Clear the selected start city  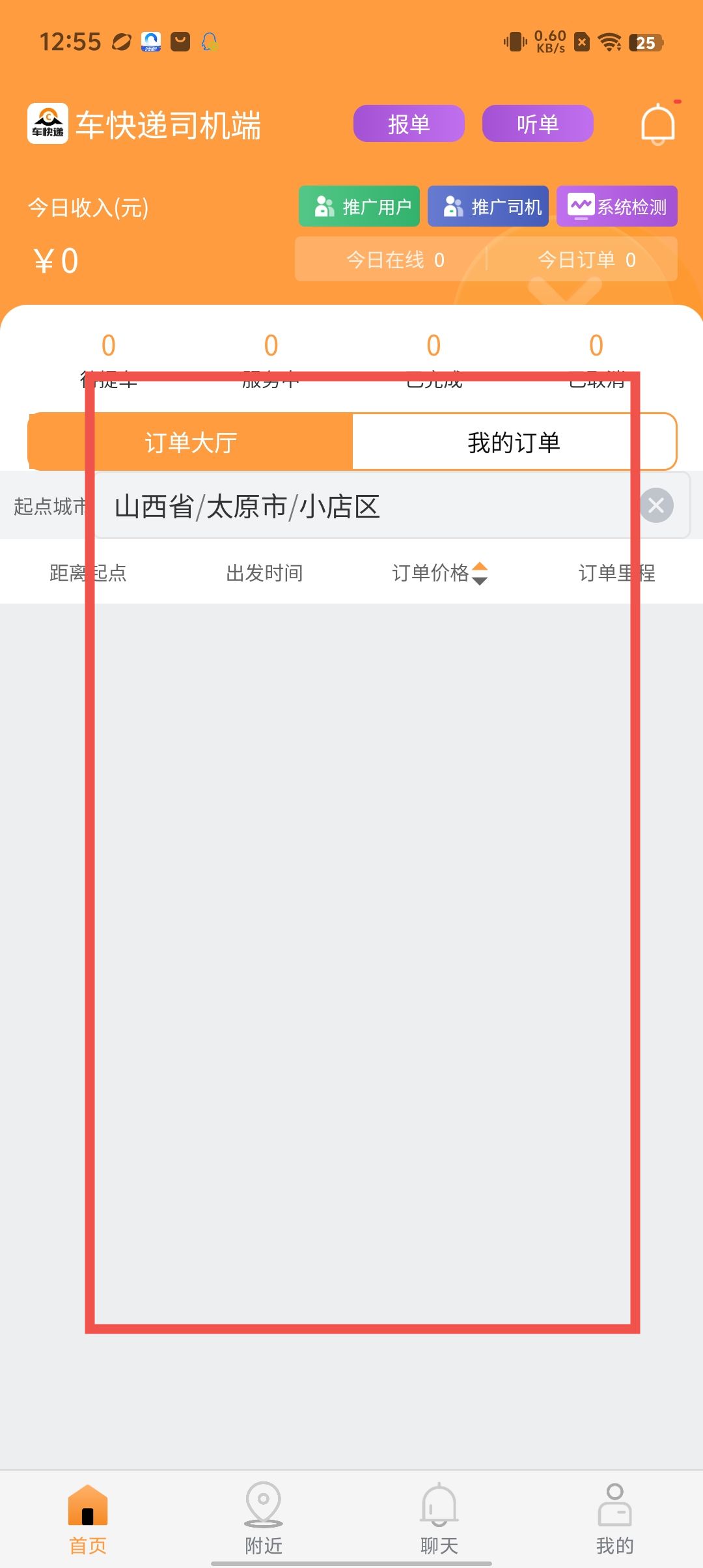[656, 505]
